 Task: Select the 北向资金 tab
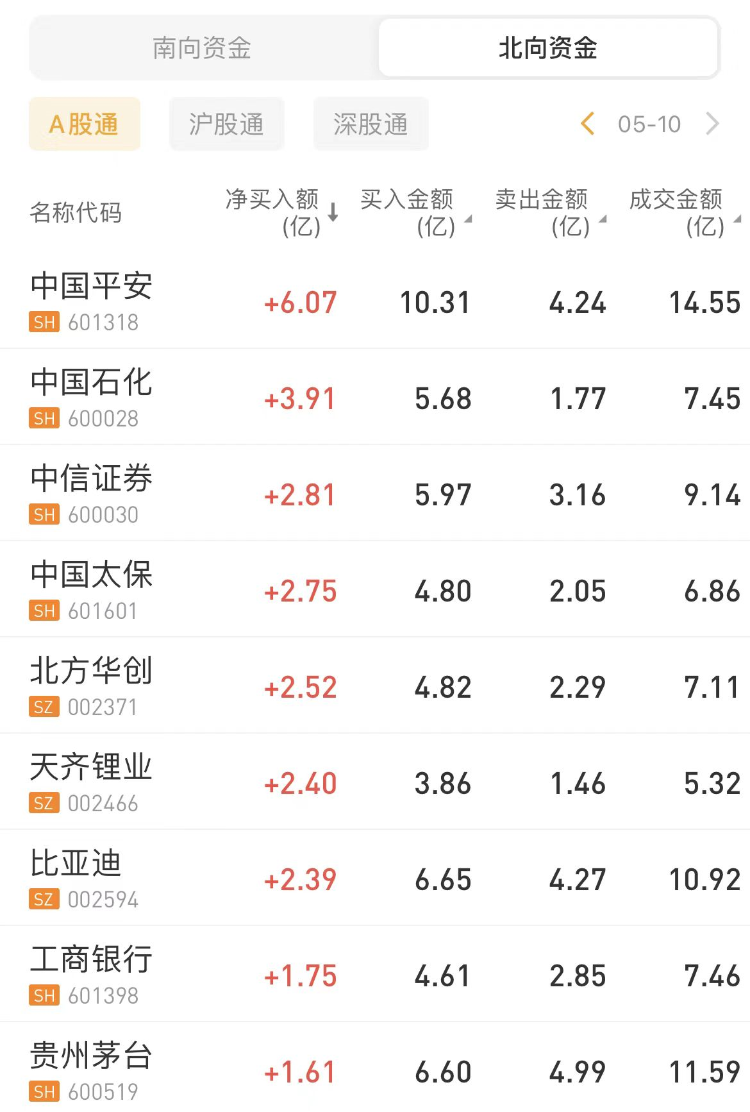pyautogui.click(x=548, y=48)
